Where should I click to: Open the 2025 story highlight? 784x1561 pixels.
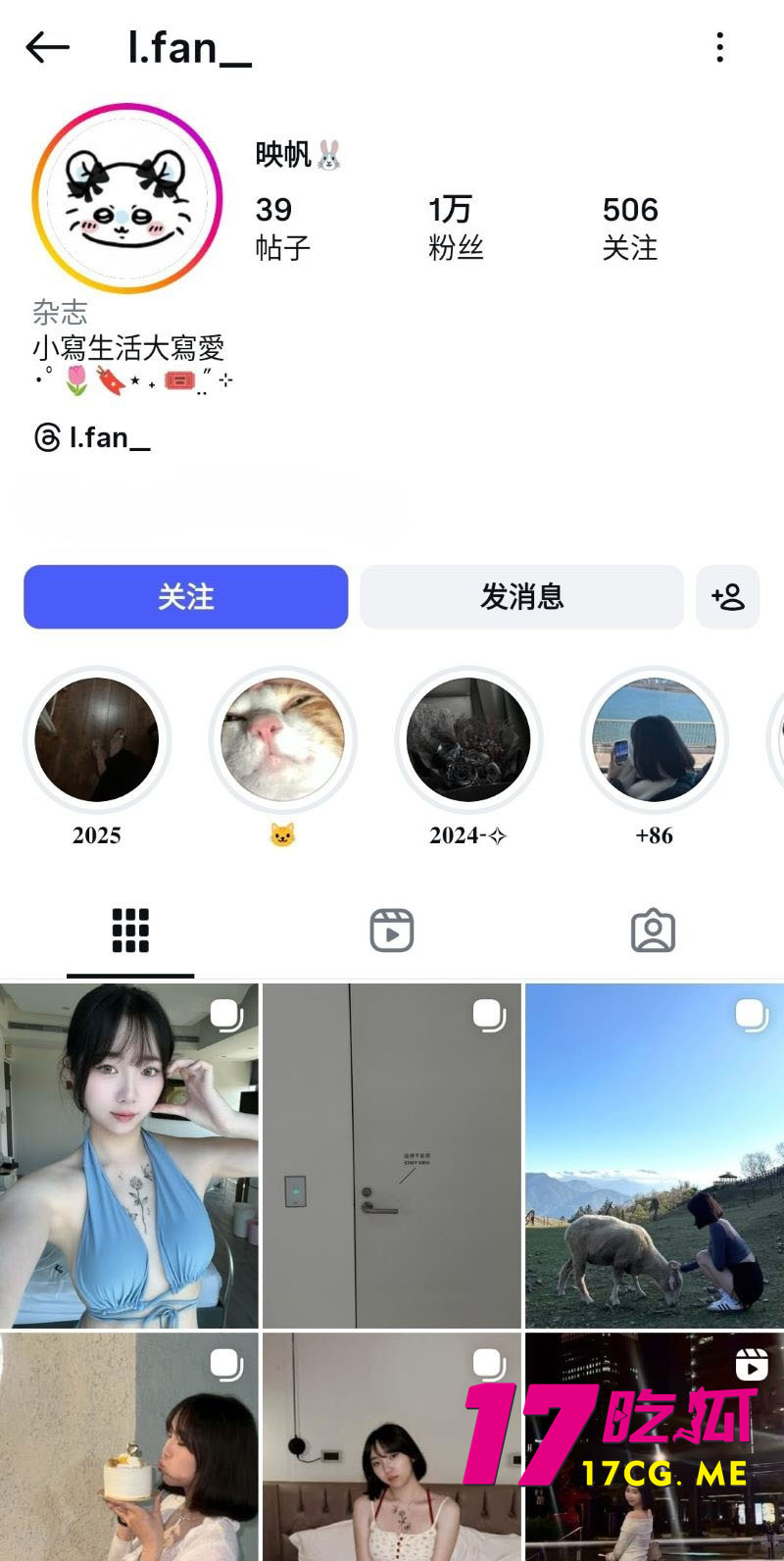point(96,740)
